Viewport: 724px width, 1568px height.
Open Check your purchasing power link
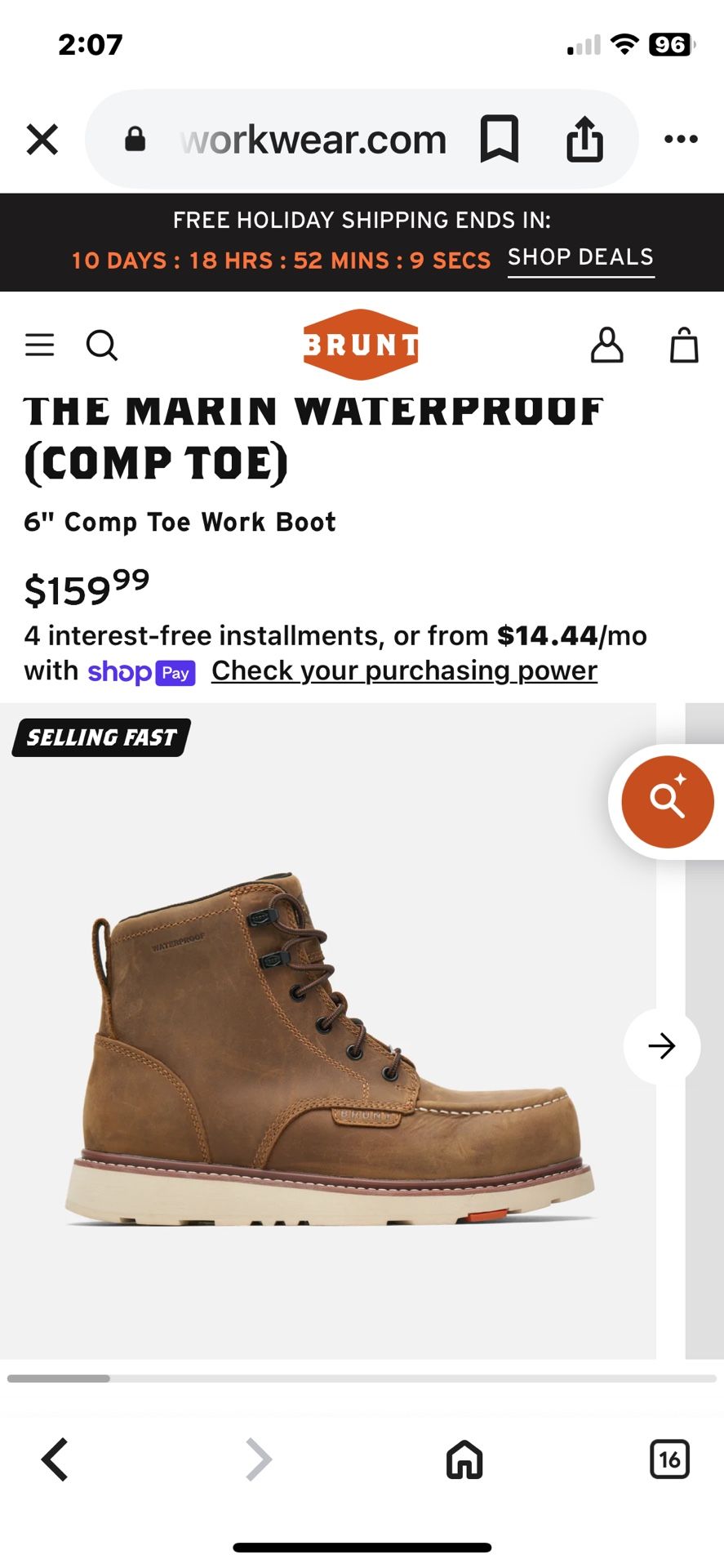[403, 670]
